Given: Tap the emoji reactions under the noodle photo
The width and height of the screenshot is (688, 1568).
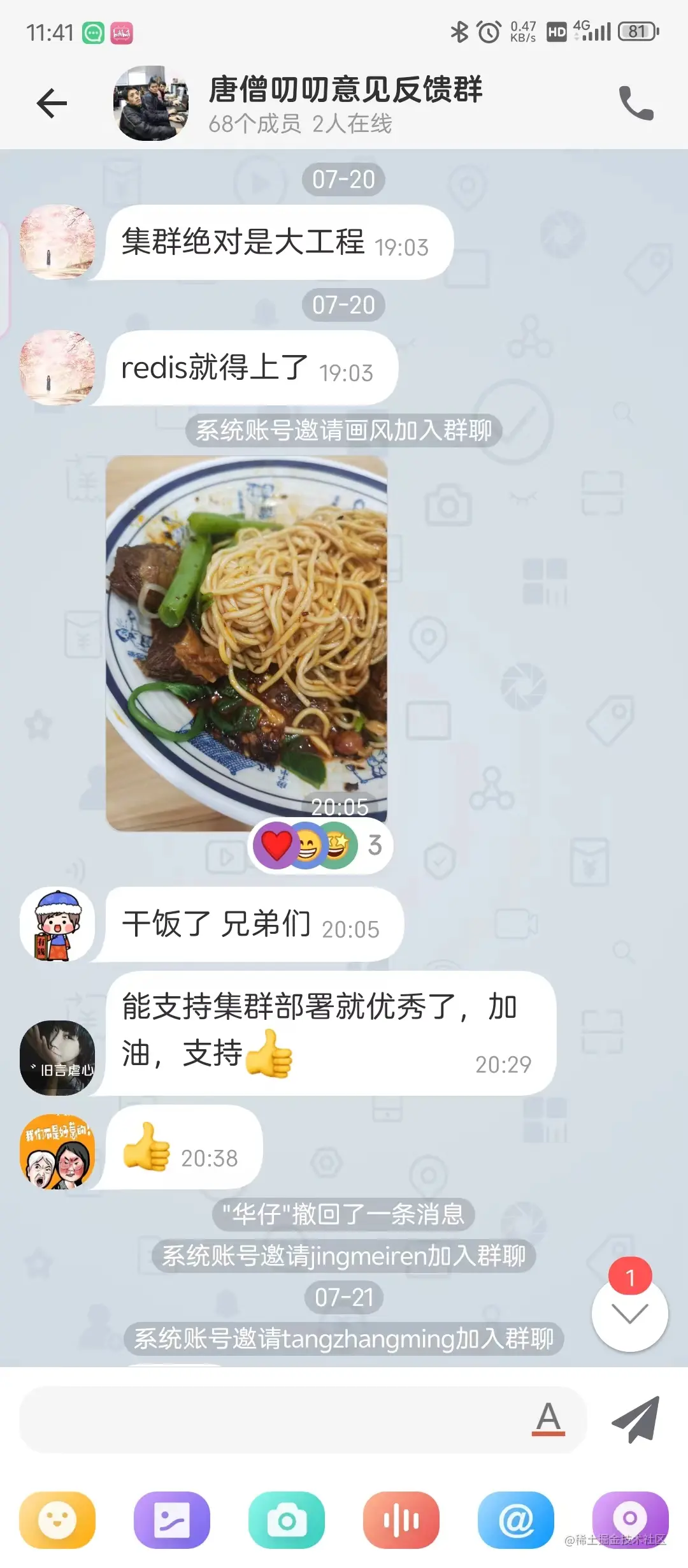Looking at the screenshot, I should pos(320,846).
